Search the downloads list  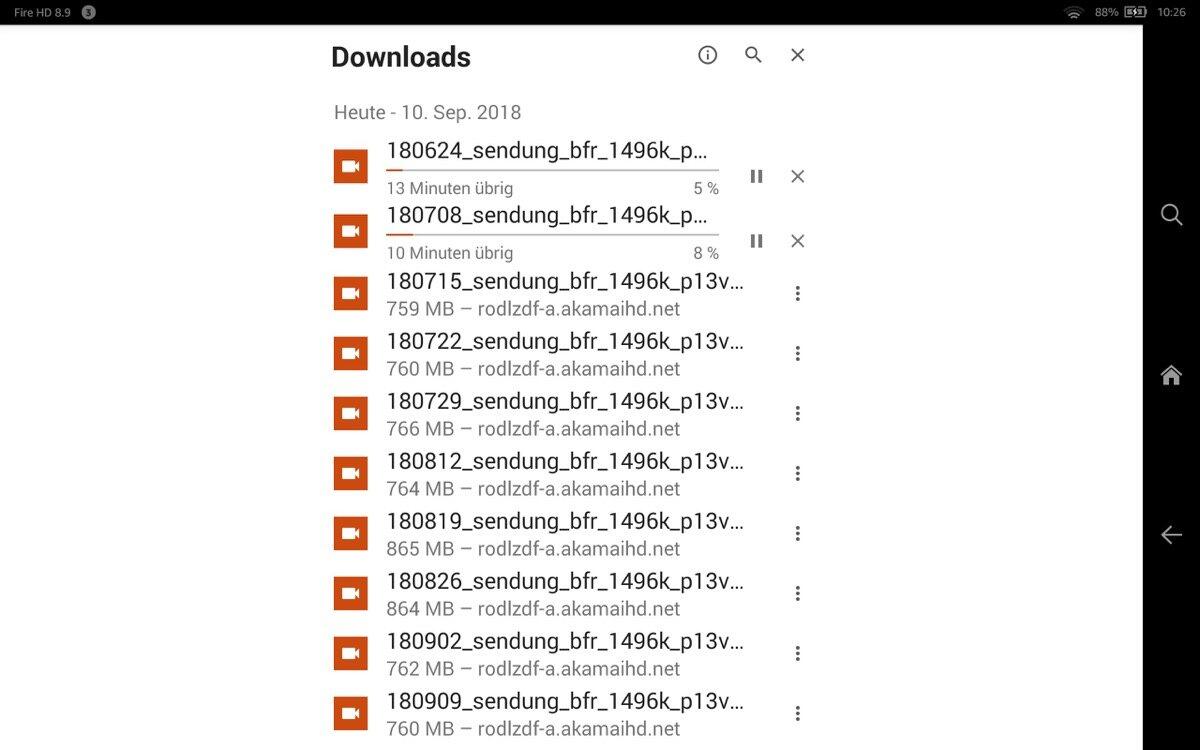tap(753, 55)
